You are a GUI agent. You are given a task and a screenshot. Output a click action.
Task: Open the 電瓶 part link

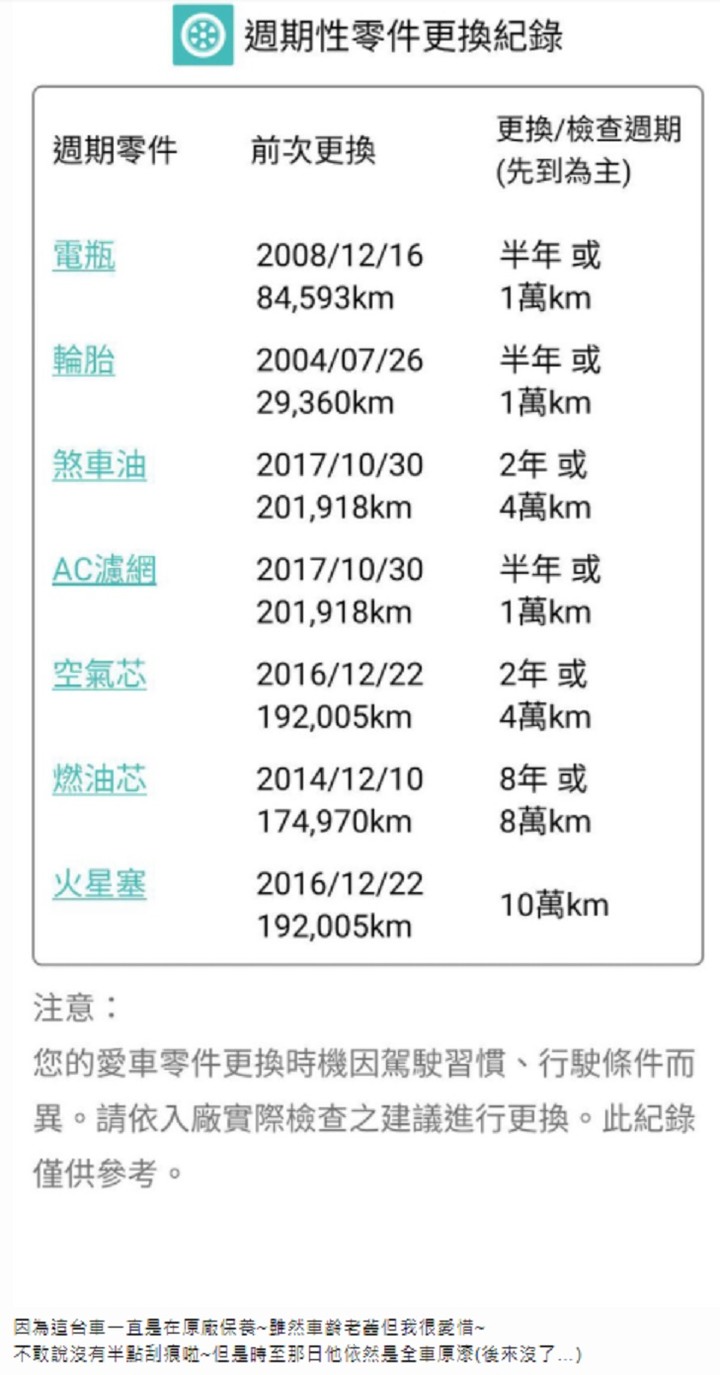pyautogui.click(x=84, y=256)
